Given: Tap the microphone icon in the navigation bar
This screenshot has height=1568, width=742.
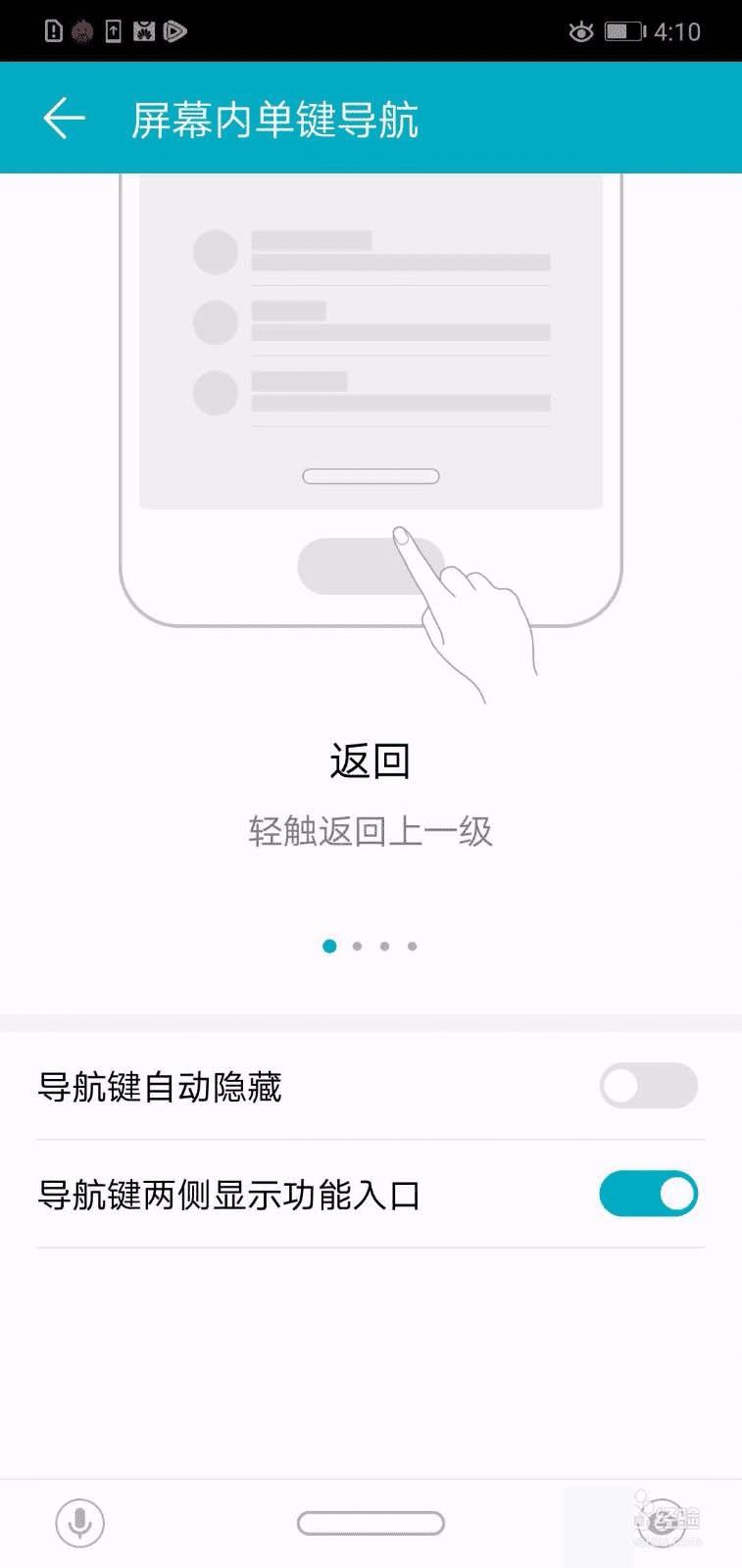Looking at the screenshot, I should (x=79, y=1523).
